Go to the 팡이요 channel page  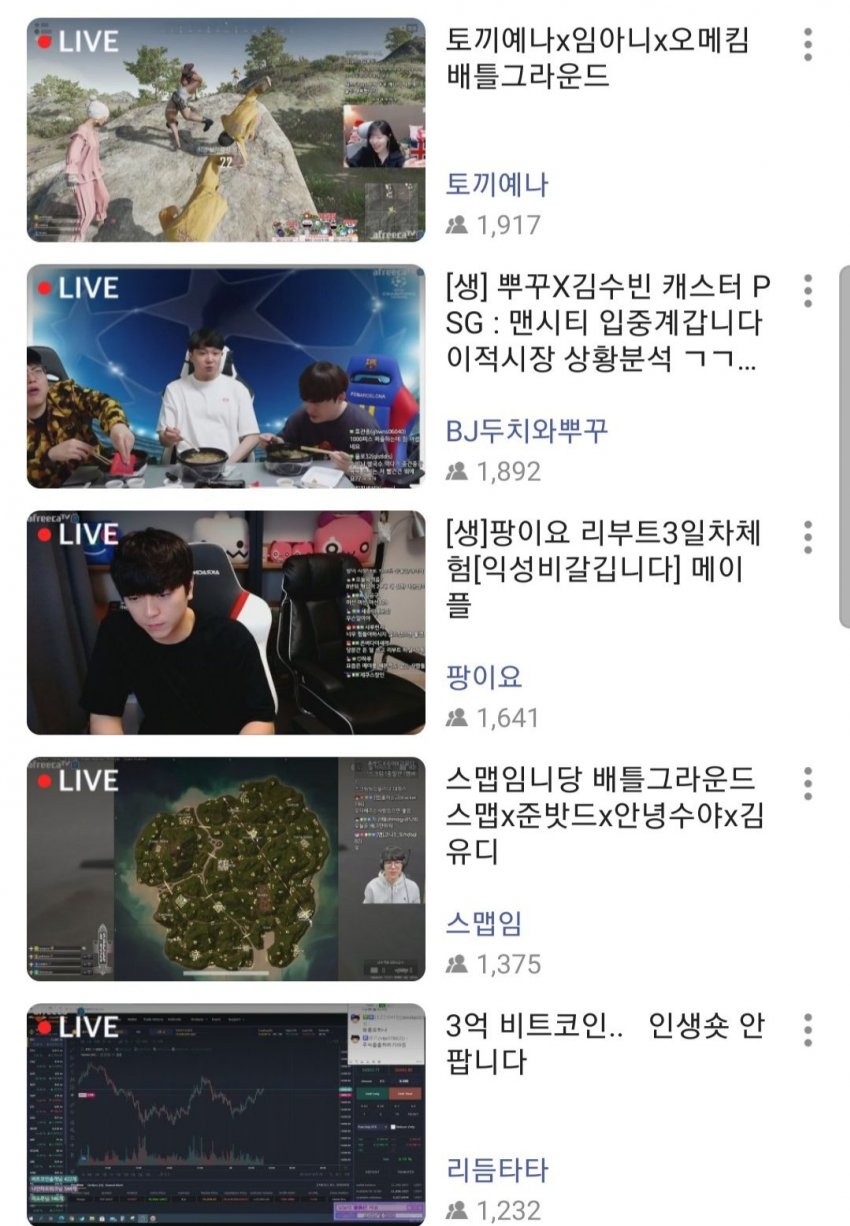click(x=484, y=677)
